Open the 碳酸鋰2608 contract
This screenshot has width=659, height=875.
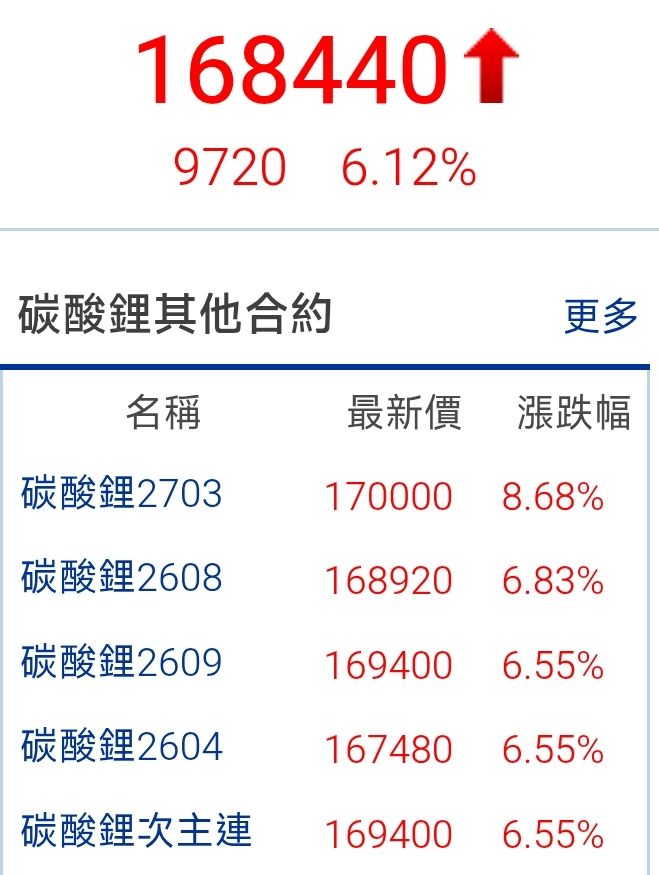(x=121, y=578)
